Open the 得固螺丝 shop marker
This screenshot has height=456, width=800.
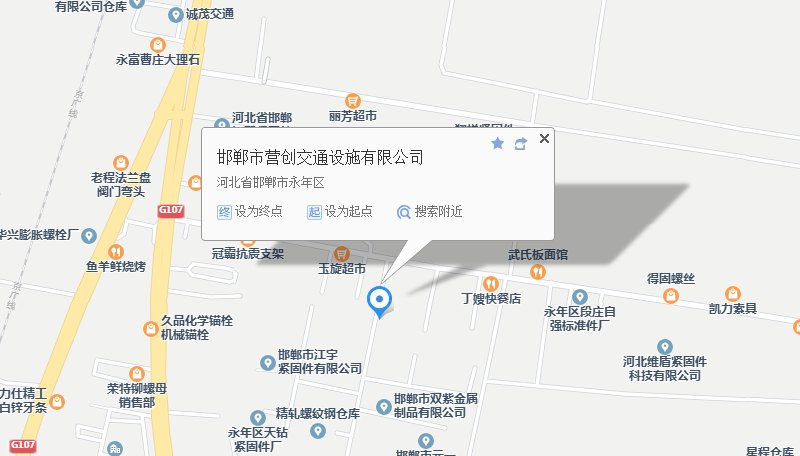coord(670,295)
